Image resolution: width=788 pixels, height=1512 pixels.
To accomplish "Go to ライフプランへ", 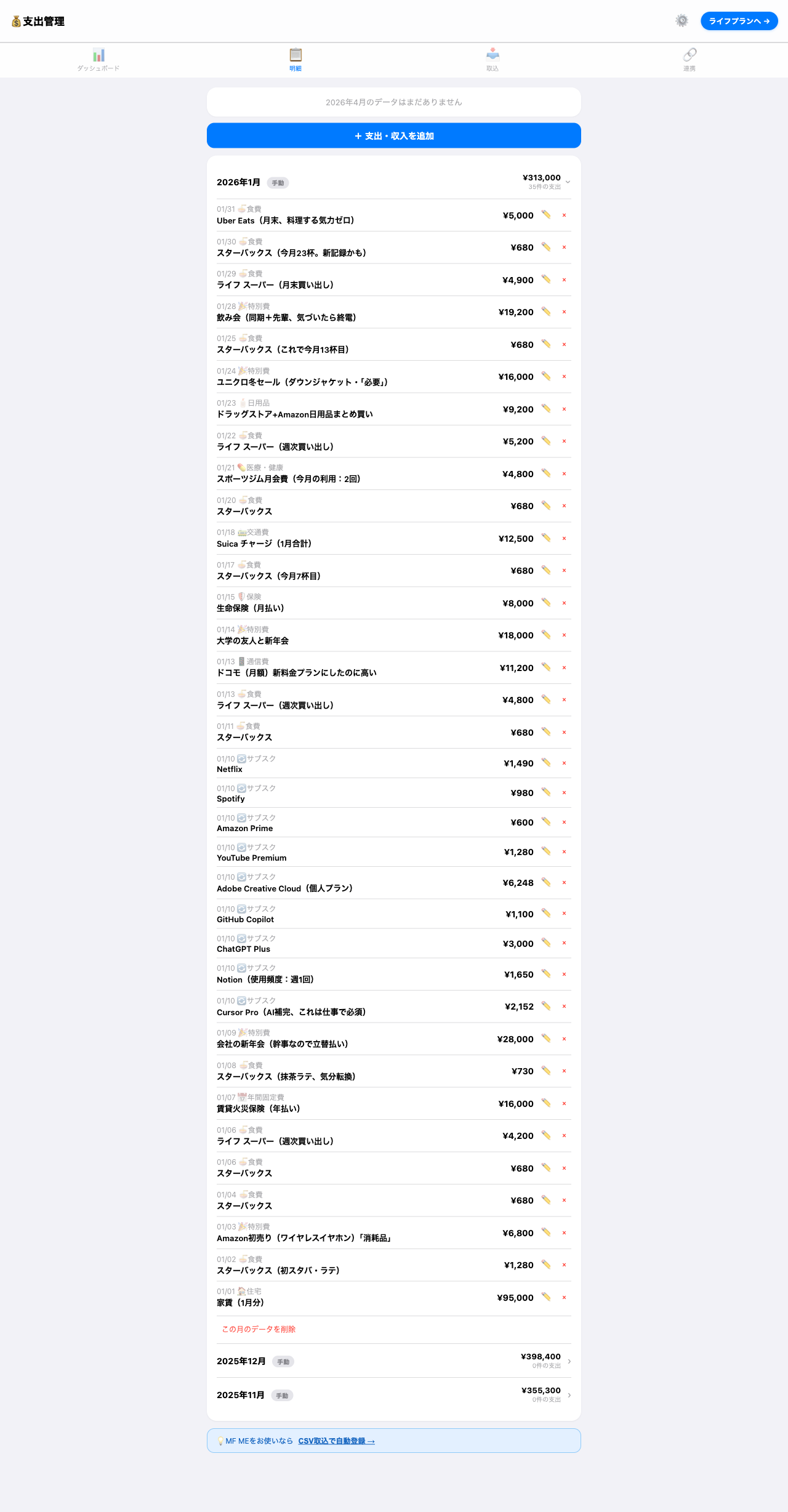I will tap(739, 21).
